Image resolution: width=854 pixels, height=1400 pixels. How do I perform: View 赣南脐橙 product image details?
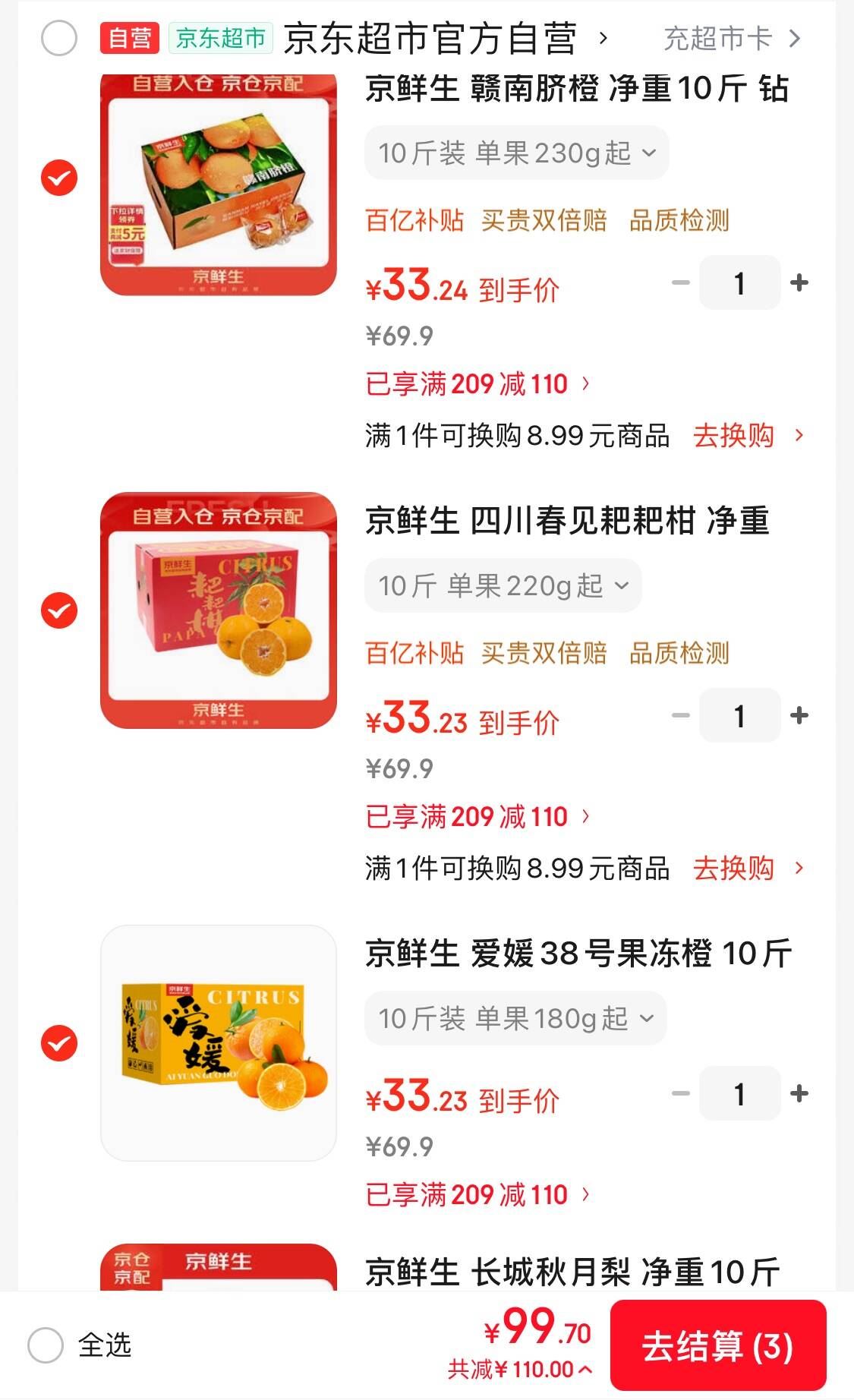[x=219, y=184]
